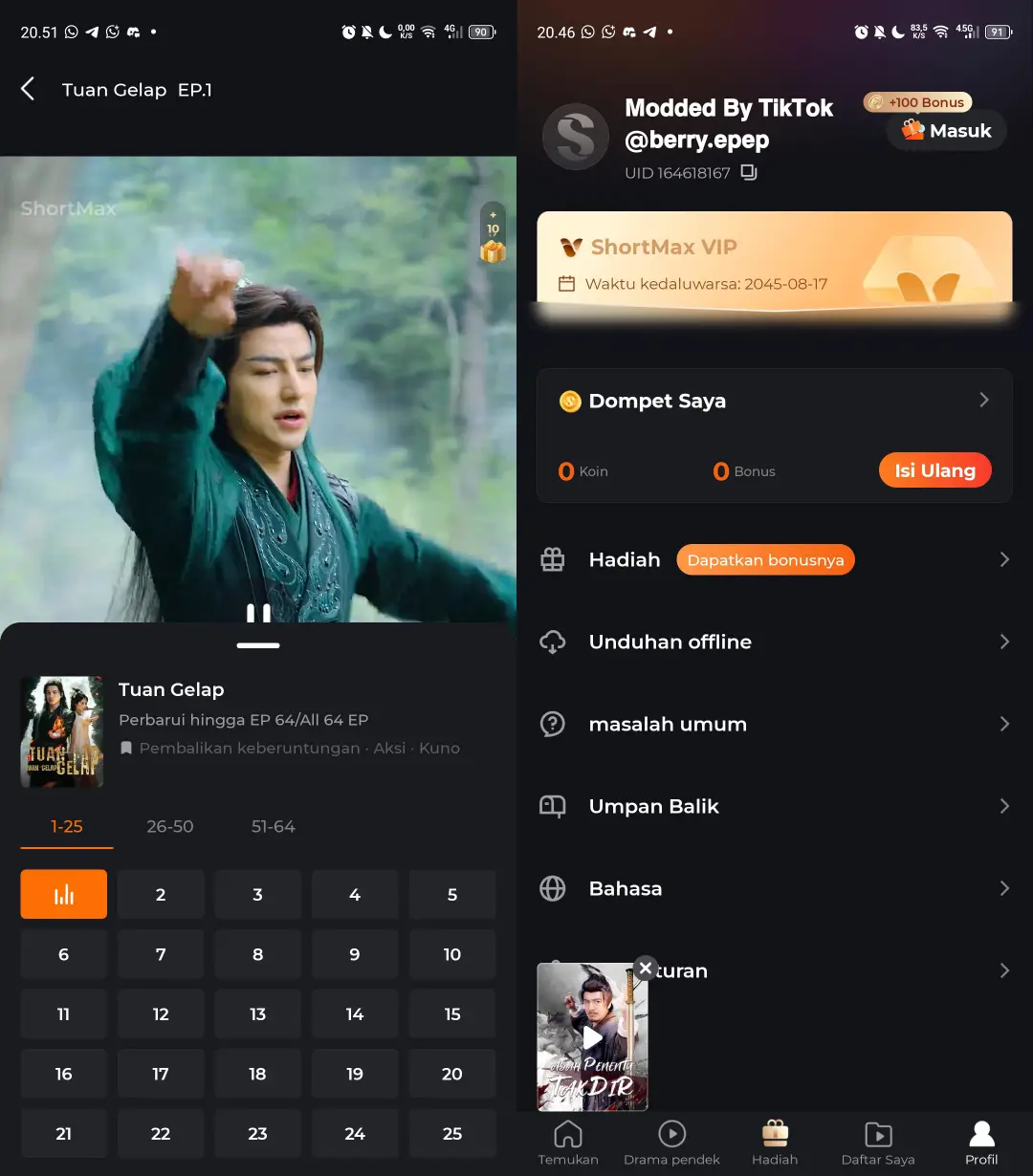The width and height of the screenshot is (1033, 1176).
Task: Open Unduhan offline
Action: [774, 642]
